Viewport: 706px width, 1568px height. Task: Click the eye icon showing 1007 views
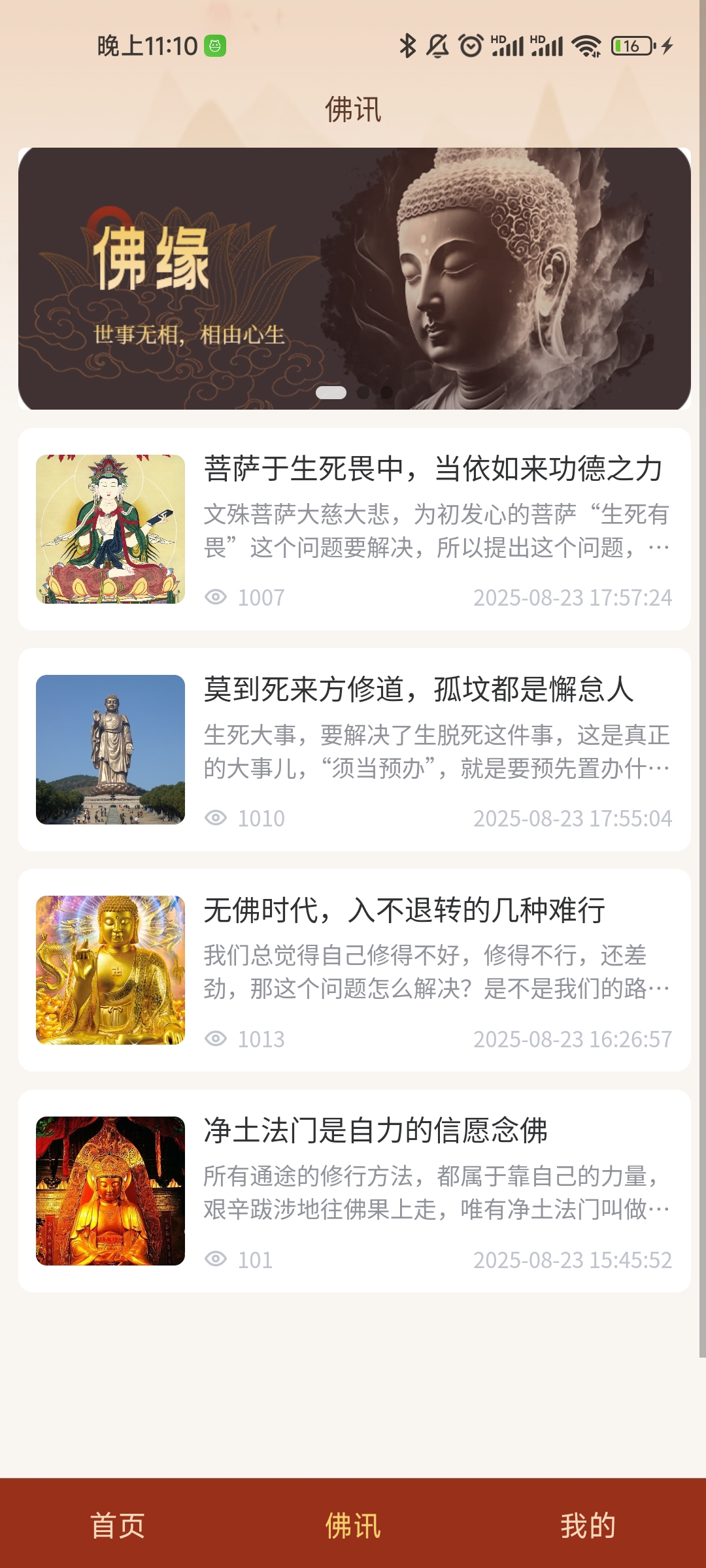coord(216,596)
